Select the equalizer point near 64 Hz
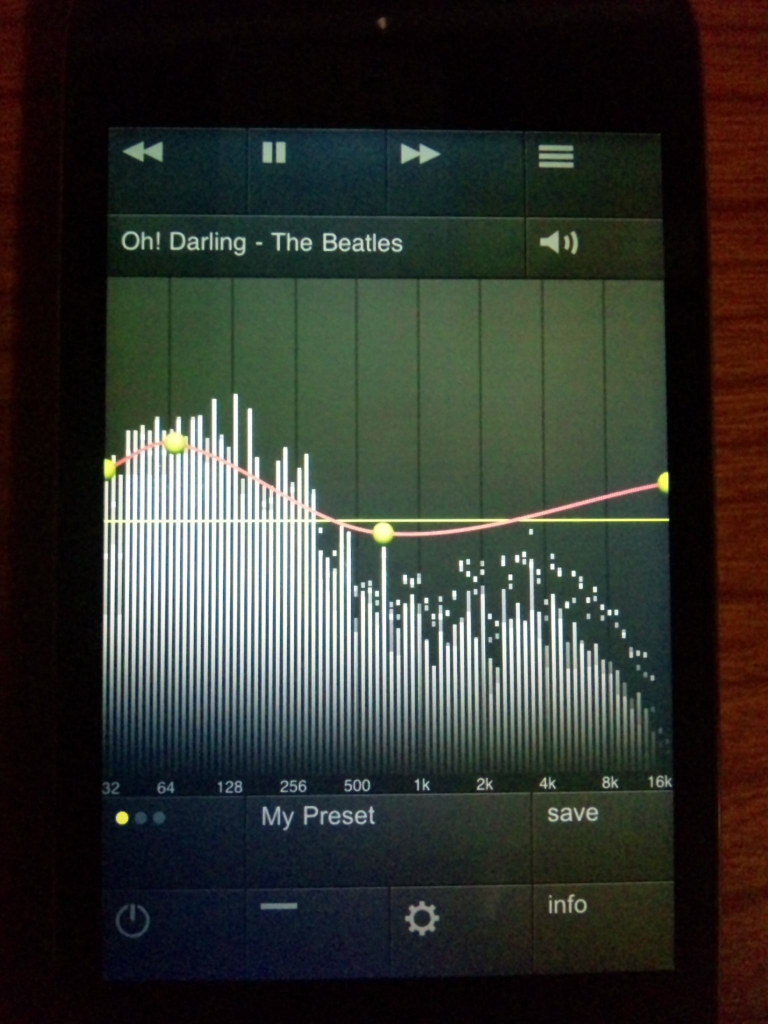Image resolution: width=768 pixels, height=1024 pixels. [175, 442]
